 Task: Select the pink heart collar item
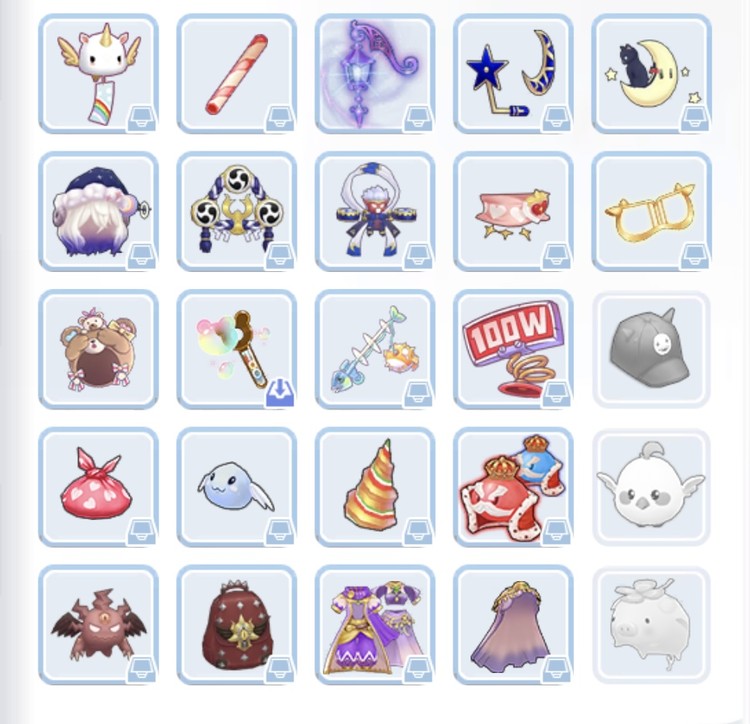click(x=512, y=211)
